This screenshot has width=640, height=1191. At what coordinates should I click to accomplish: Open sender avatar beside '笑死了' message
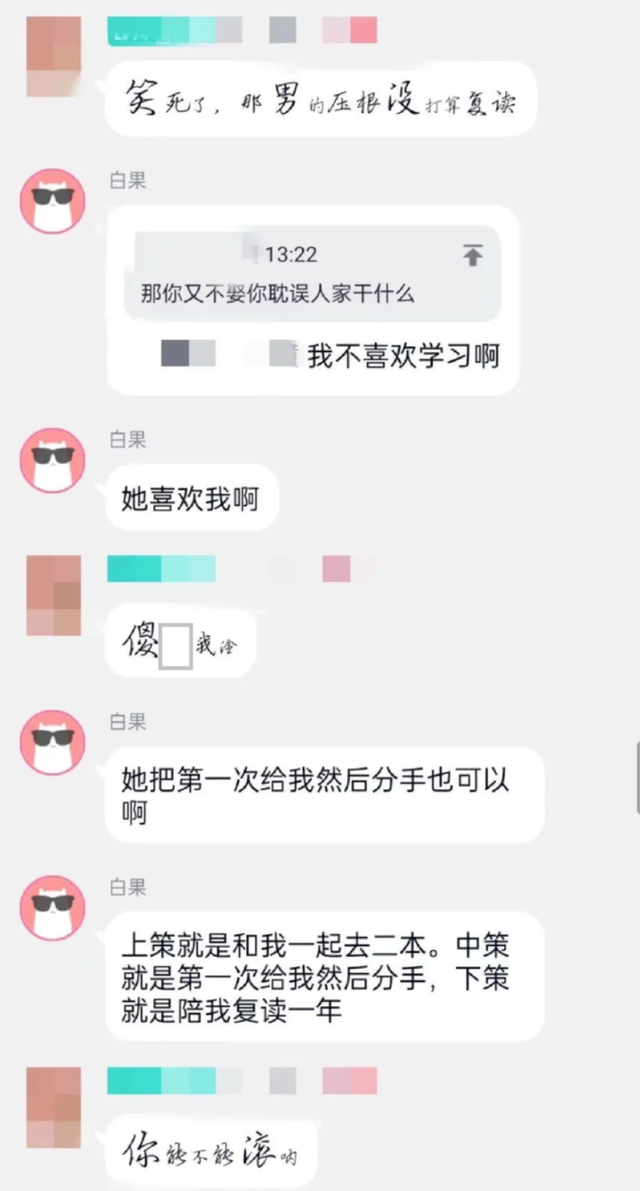click(x=53, y=56)
